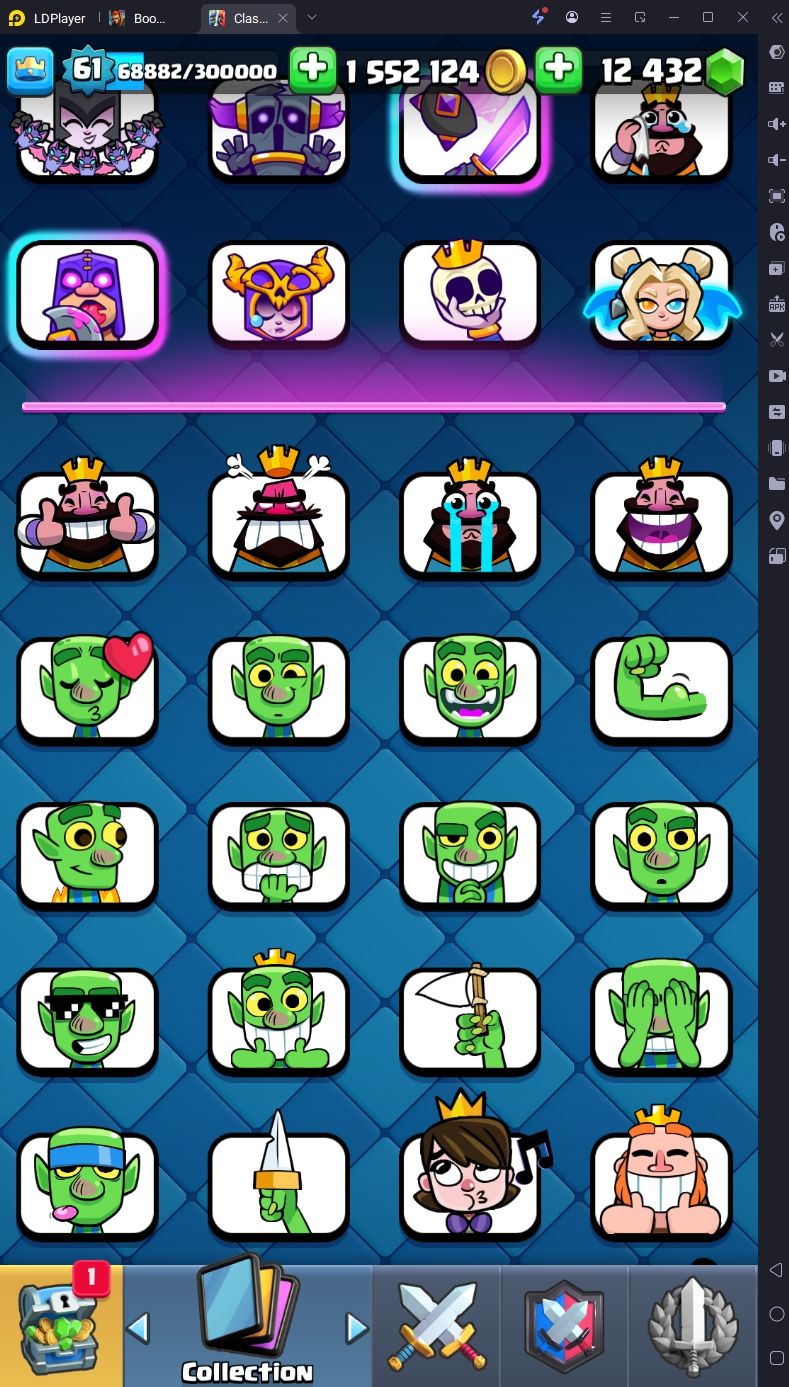Tap the blue crown player level icon
Viewport: 789px width, 1387px height.
pos(30,70)
